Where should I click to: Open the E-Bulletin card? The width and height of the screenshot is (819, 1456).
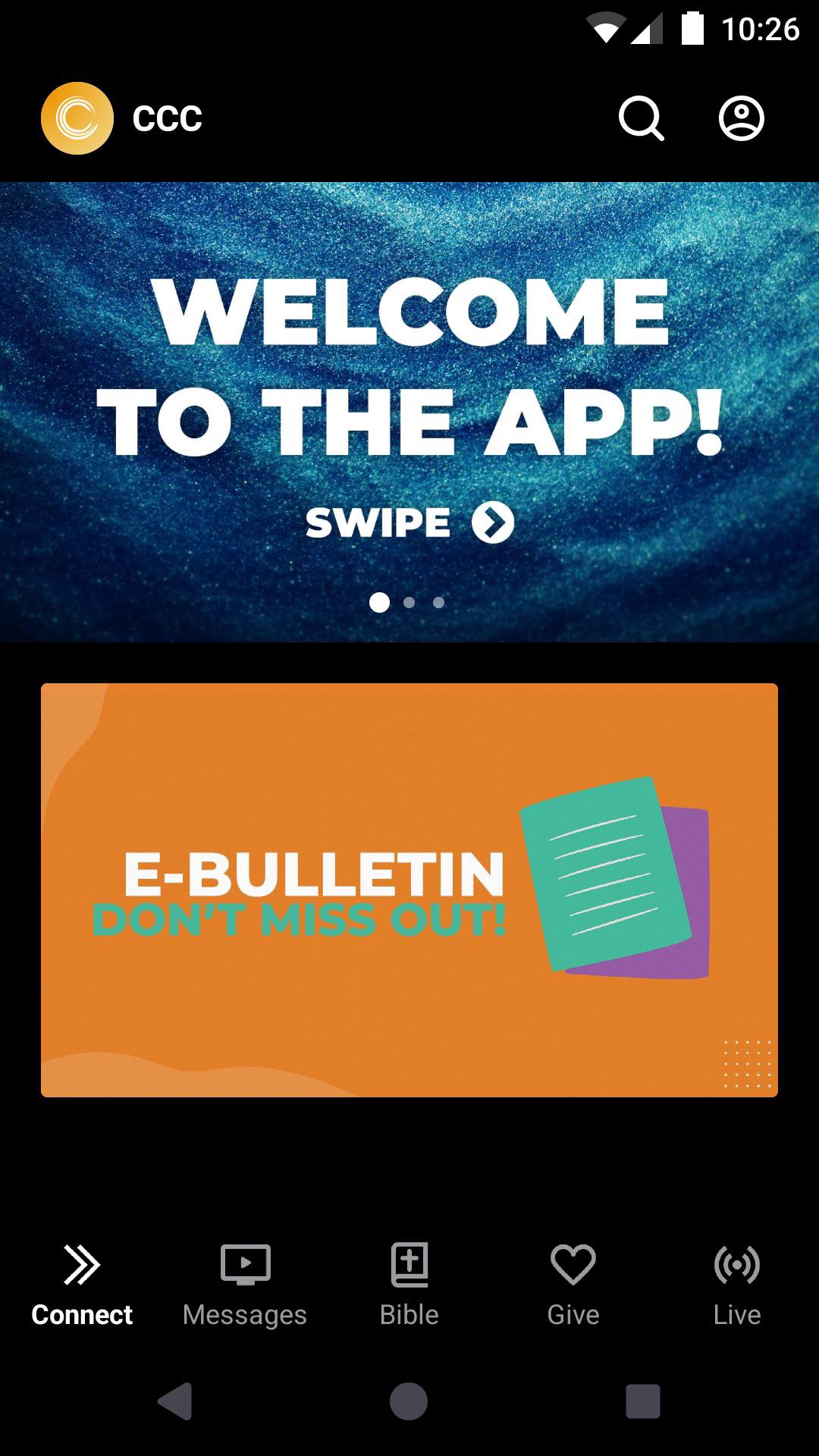[409, 890]
